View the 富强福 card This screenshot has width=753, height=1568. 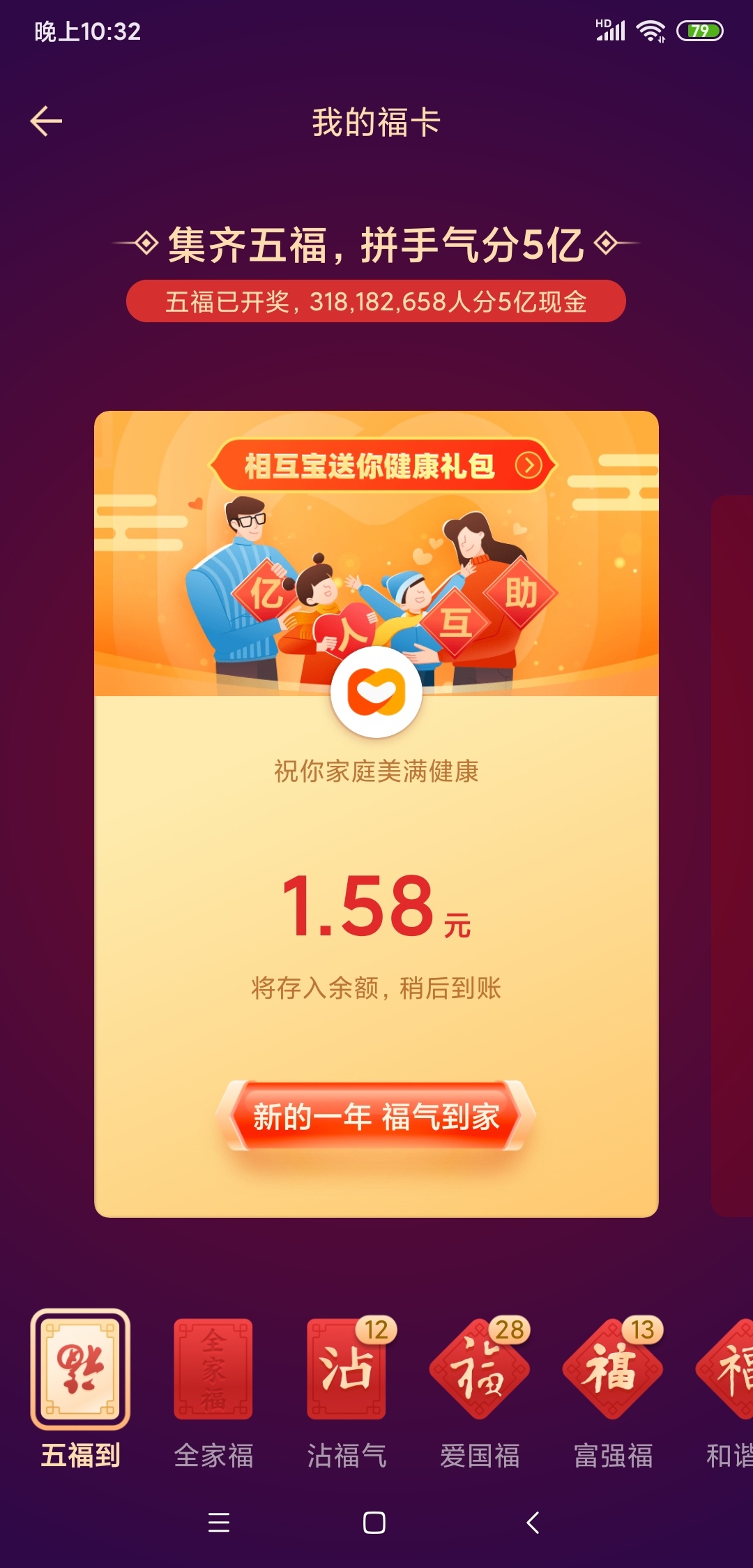pos(613,1369)
